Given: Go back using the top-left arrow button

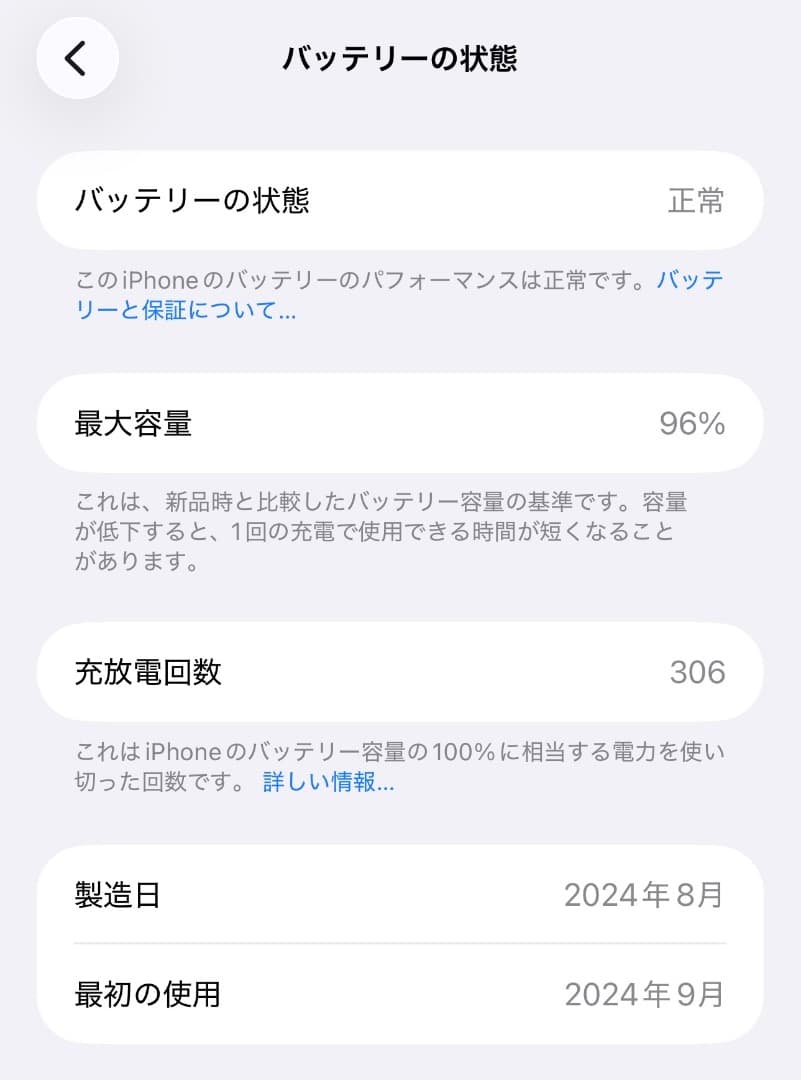Looking at the screenshot, I should coord(77,58).
